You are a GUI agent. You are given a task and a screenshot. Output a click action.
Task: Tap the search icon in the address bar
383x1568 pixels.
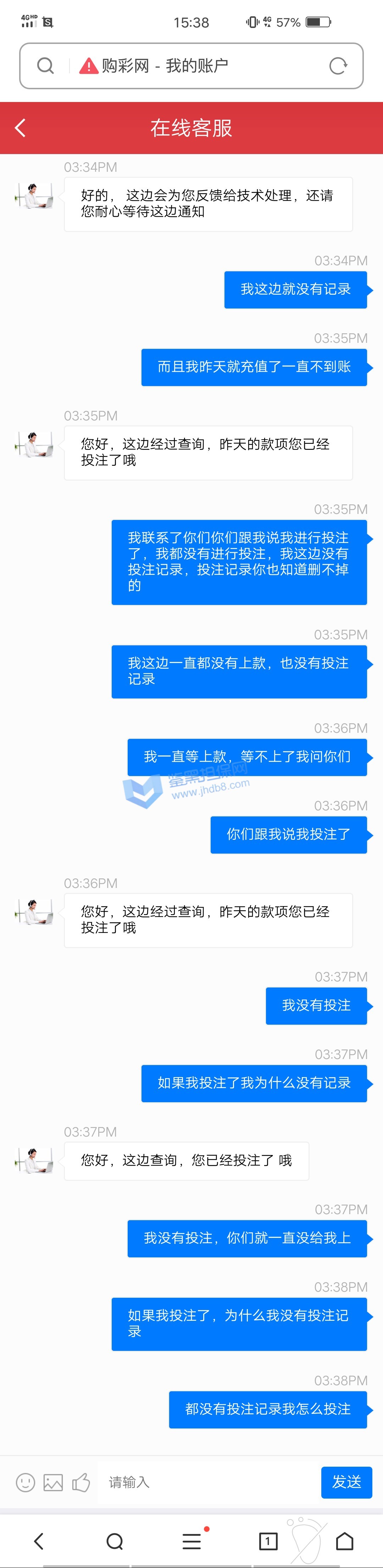[45, 66]
